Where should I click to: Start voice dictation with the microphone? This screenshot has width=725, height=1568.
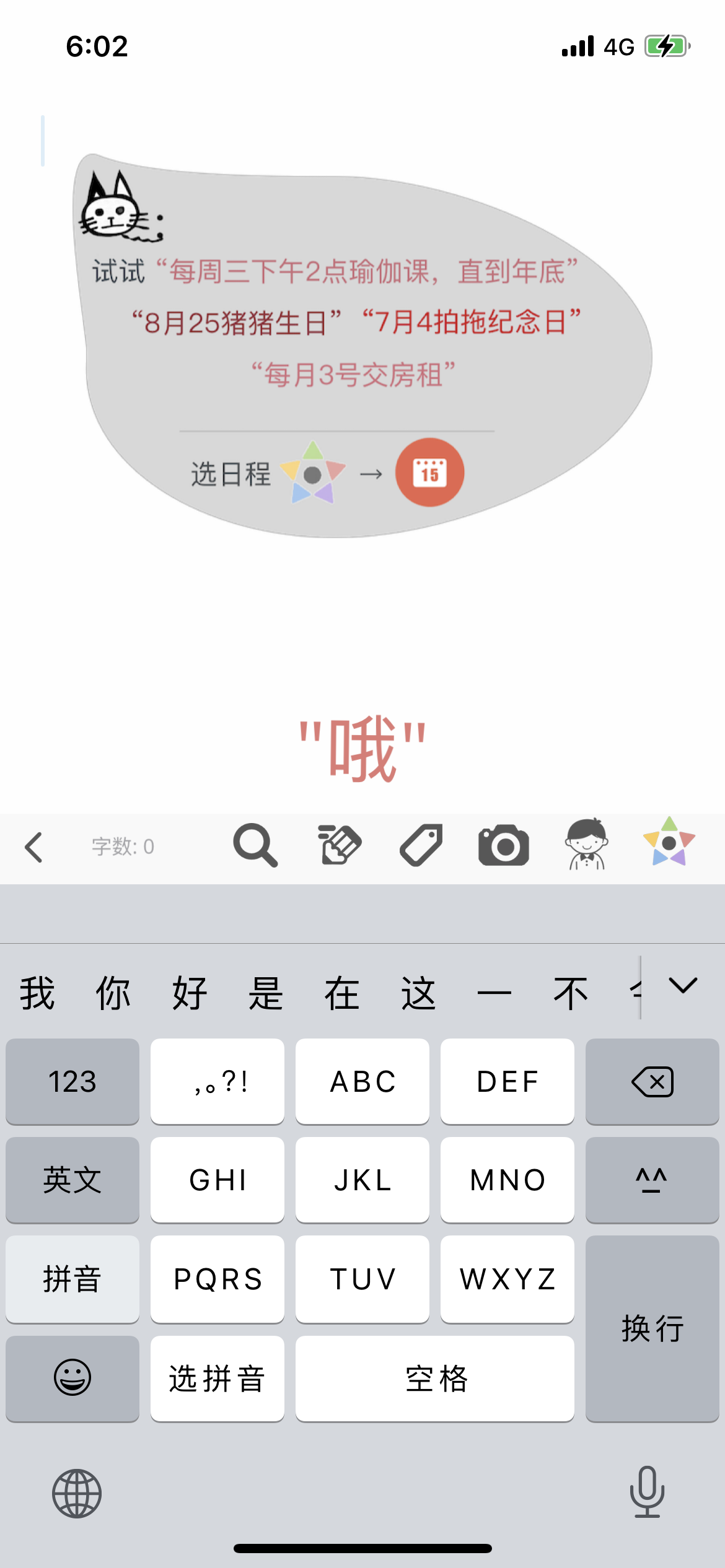(647, 1492)
